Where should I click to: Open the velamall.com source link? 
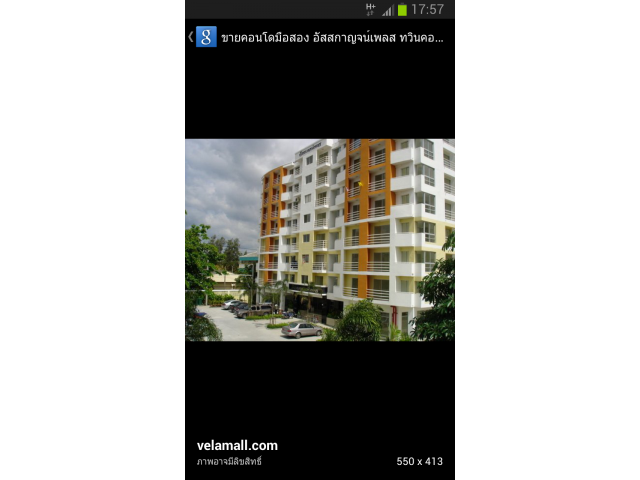tap(237, 445)
